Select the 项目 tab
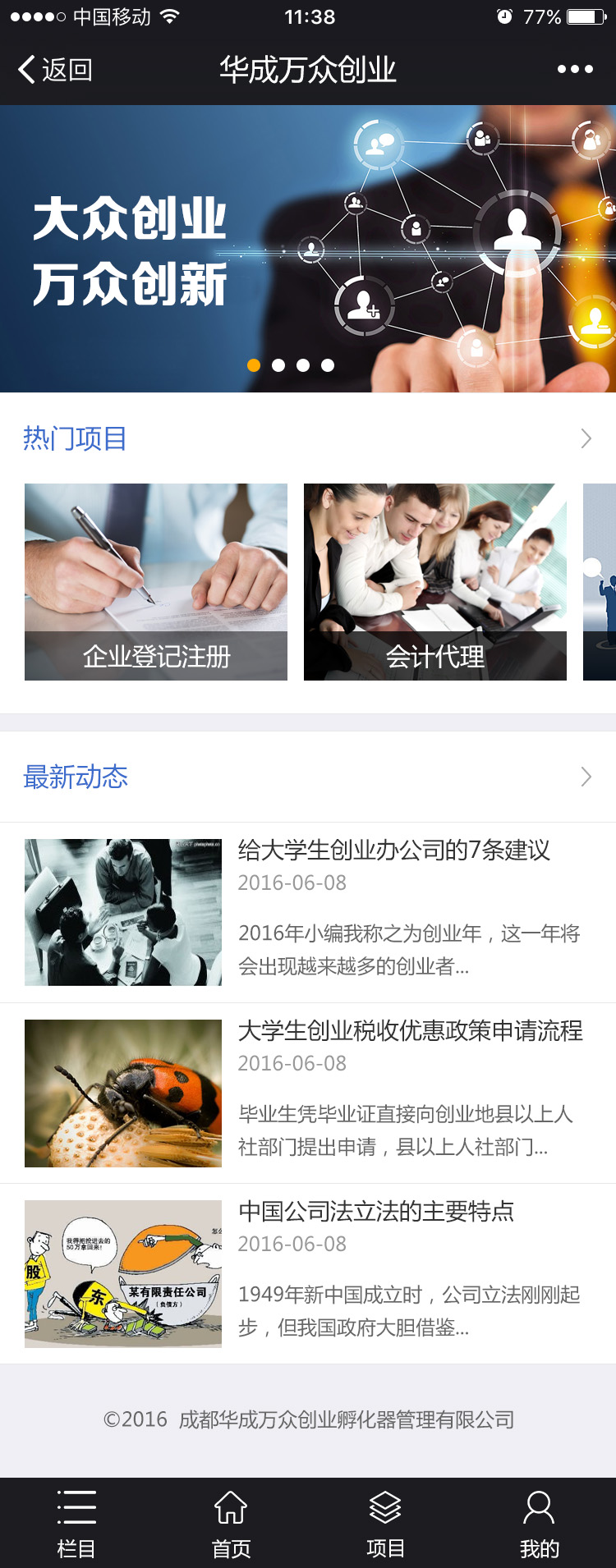The width and height of the screenshot is (616, 1568). pyautogui.click(x=385, y=1524)
